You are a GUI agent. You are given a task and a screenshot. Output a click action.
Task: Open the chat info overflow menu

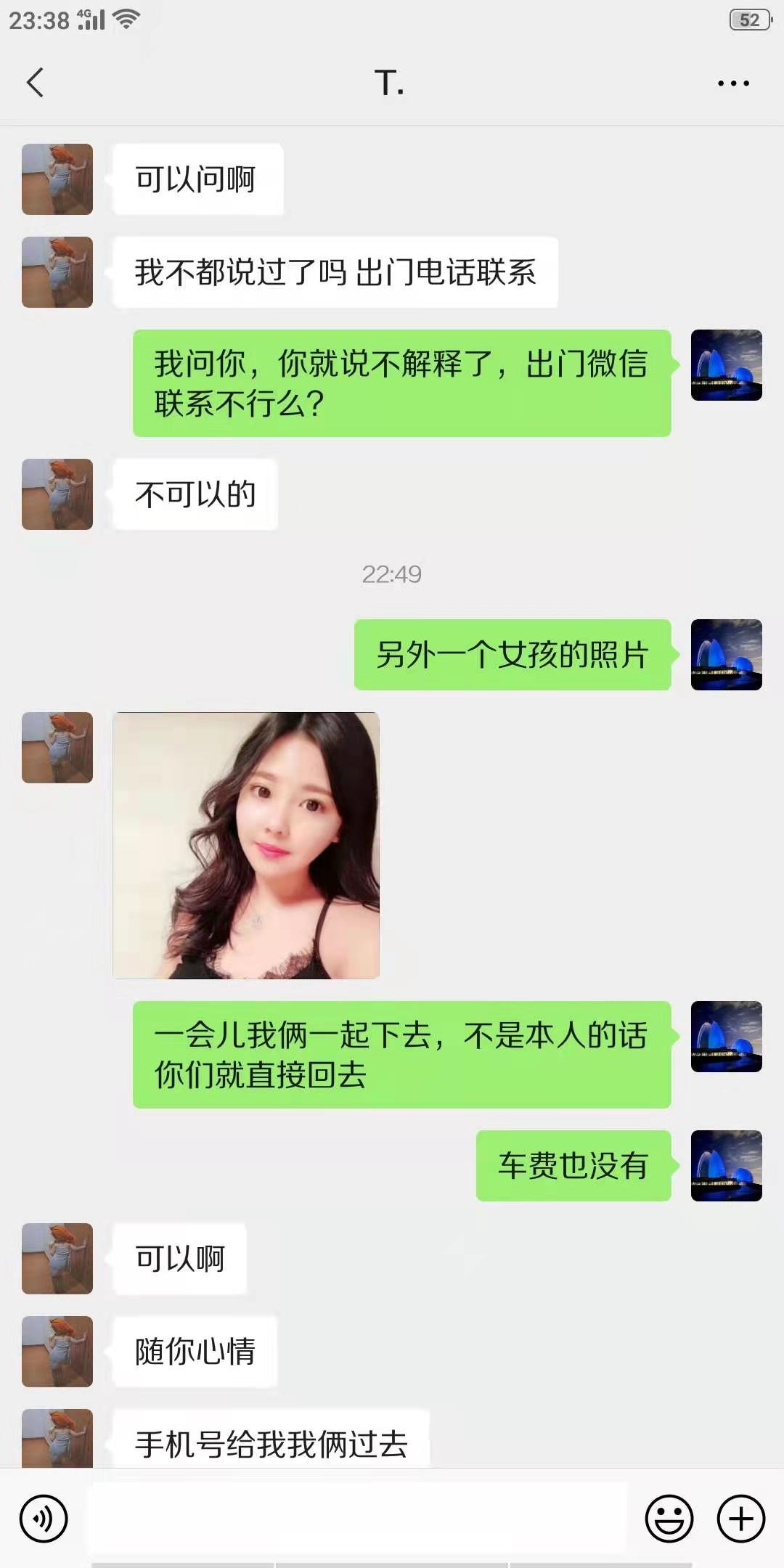click(x=732, y=83)
